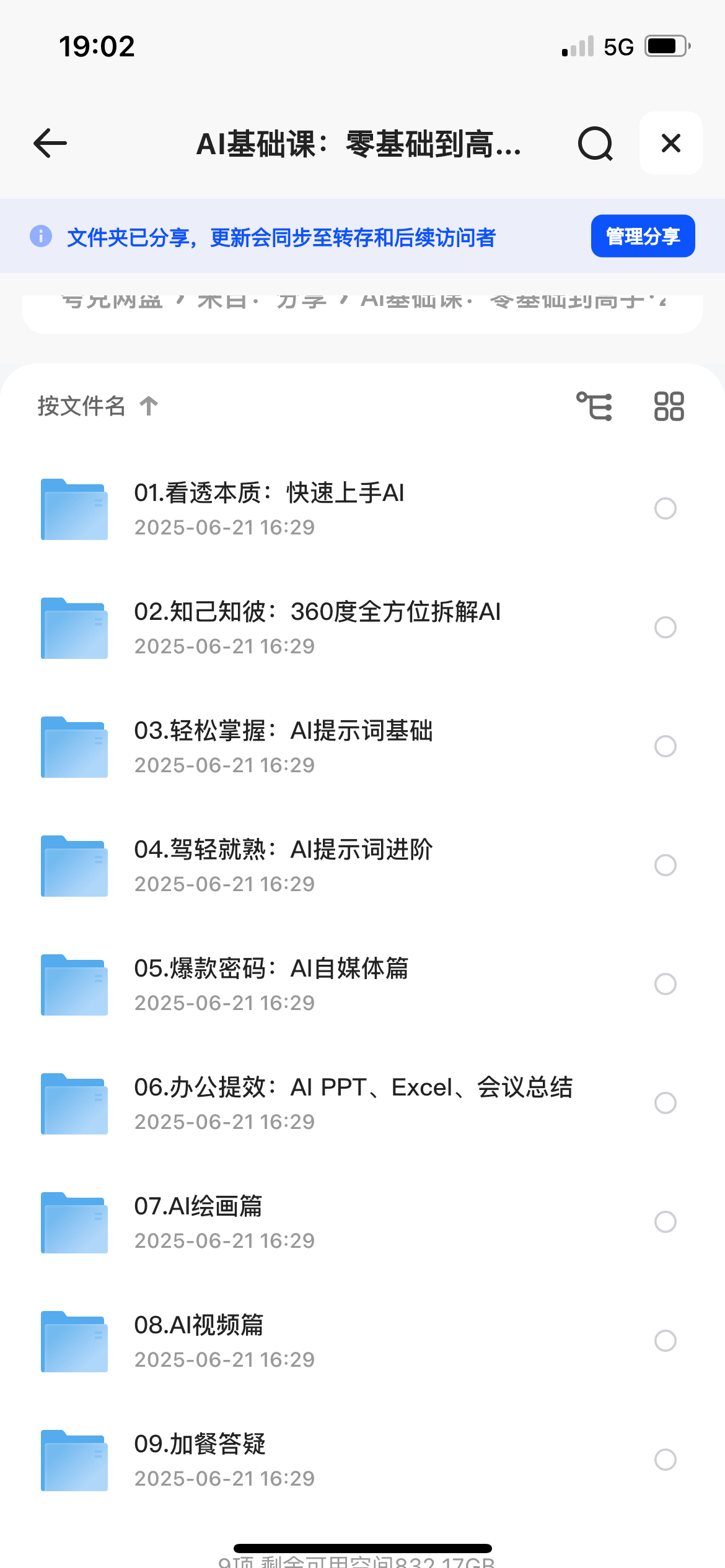This screenshot has height=1568, width=725.
Task: Tap the 管理分享 button
Action: pyautogui.click(x=643, y=236)
